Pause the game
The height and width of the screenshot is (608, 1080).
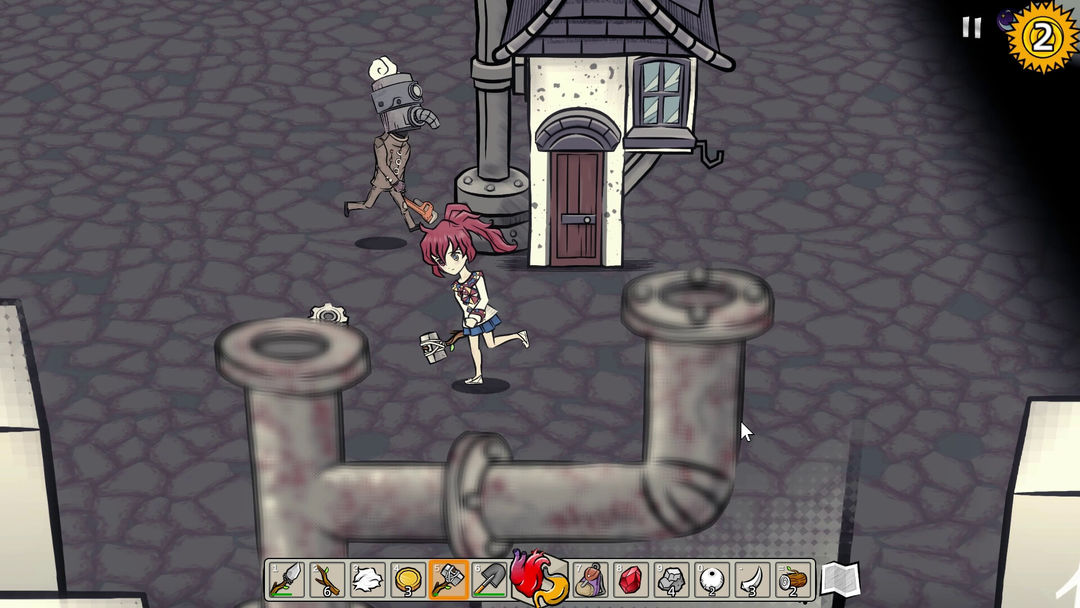pos(971,28)
